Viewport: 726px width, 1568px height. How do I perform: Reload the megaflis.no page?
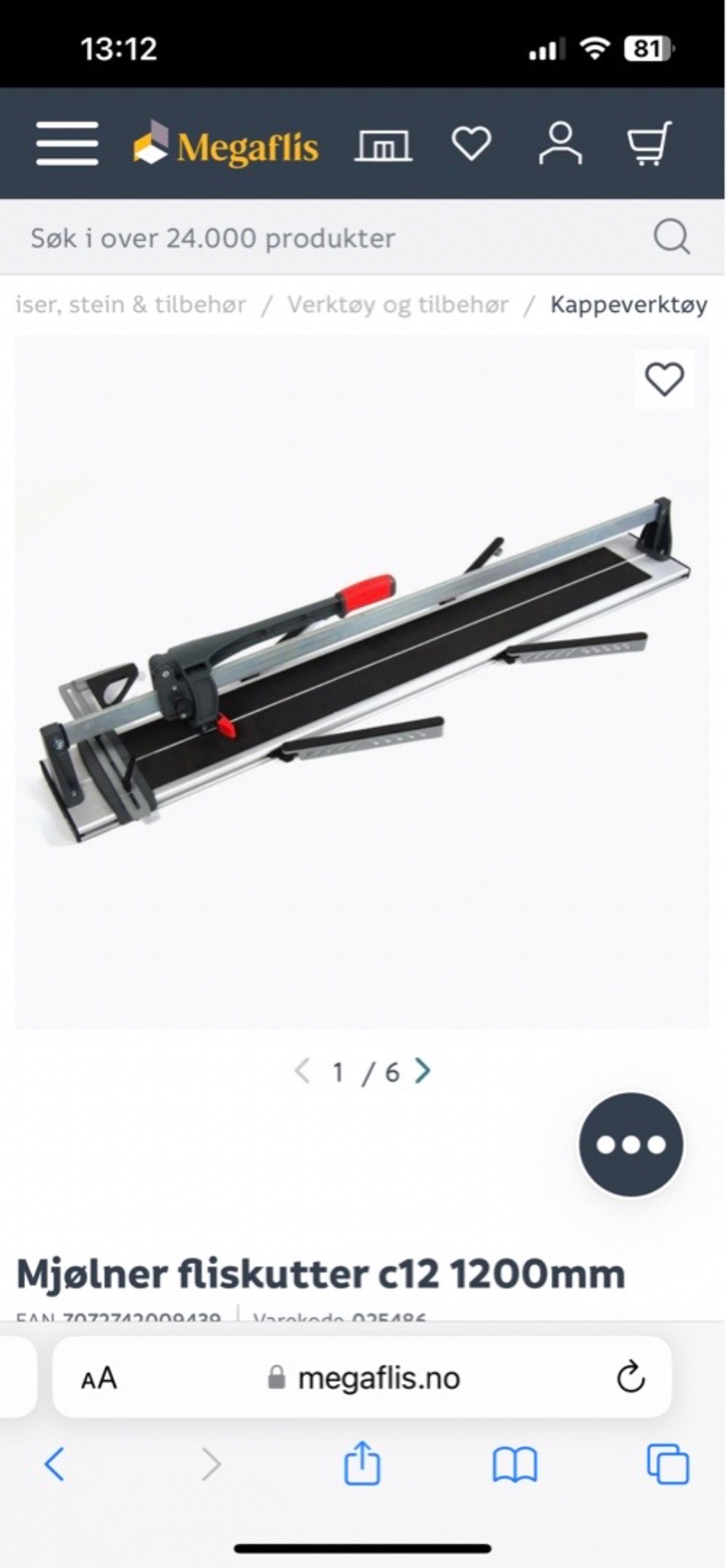point(631,1378)
